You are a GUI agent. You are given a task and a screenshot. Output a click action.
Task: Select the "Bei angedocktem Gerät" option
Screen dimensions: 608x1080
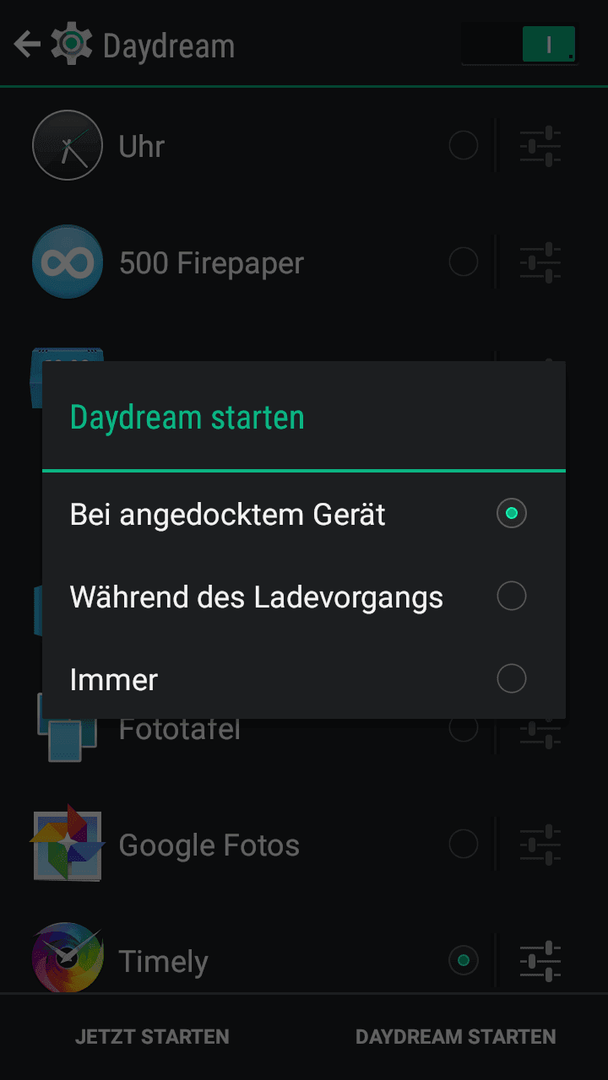[511, 514]
